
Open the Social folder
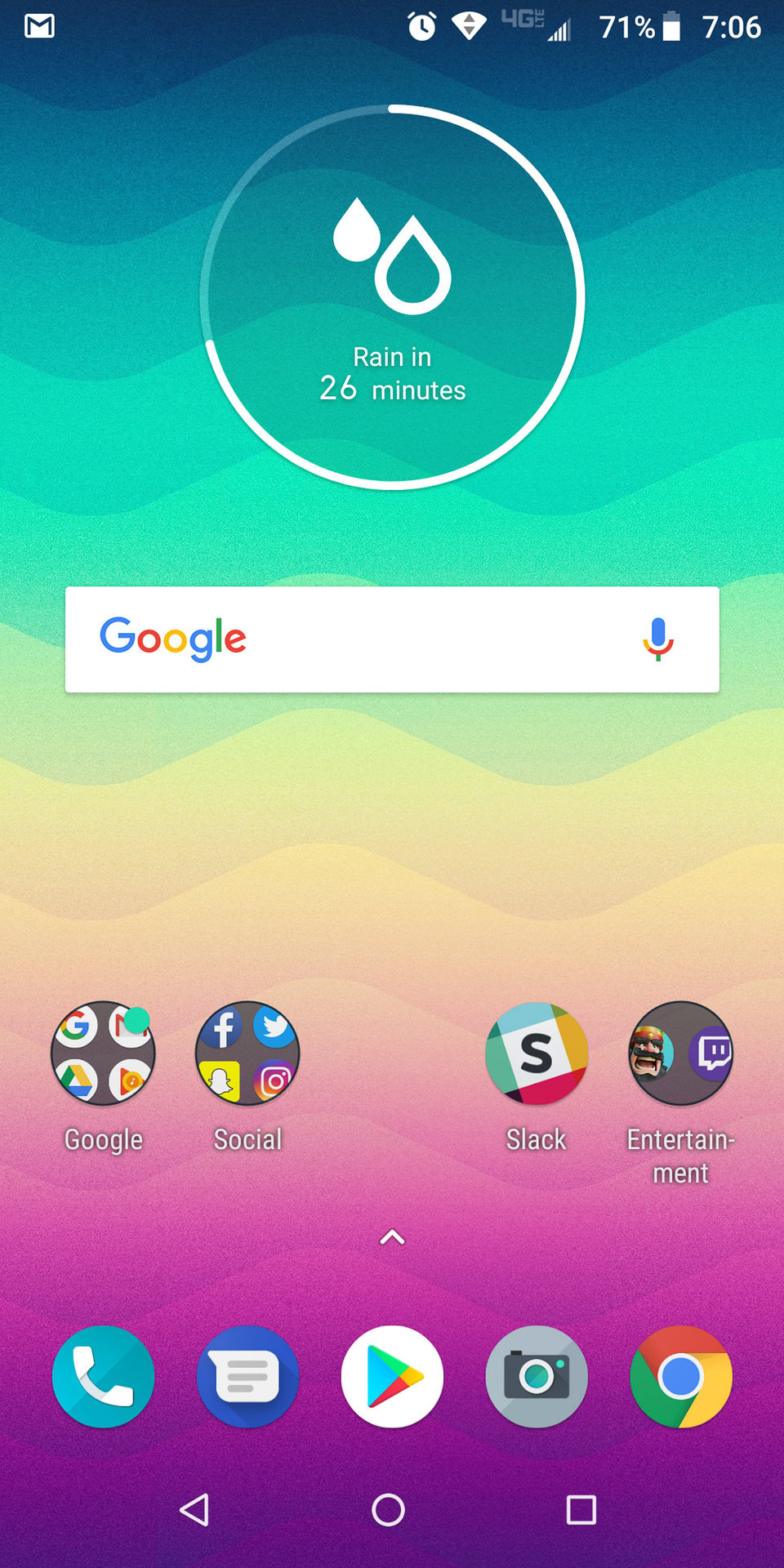247,1053
